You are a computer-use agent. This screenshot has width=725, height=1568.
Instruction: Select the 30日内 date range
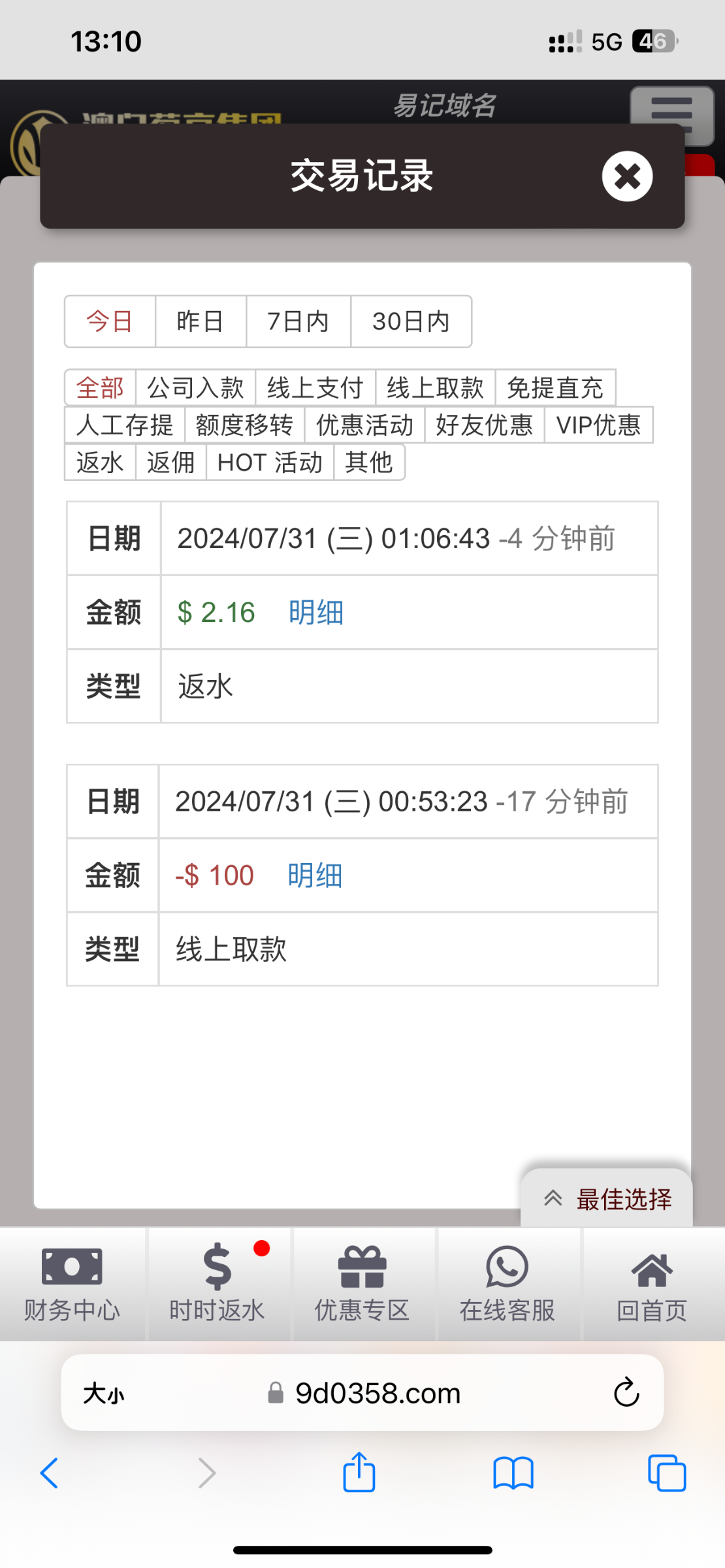click(x=411, y=321)
